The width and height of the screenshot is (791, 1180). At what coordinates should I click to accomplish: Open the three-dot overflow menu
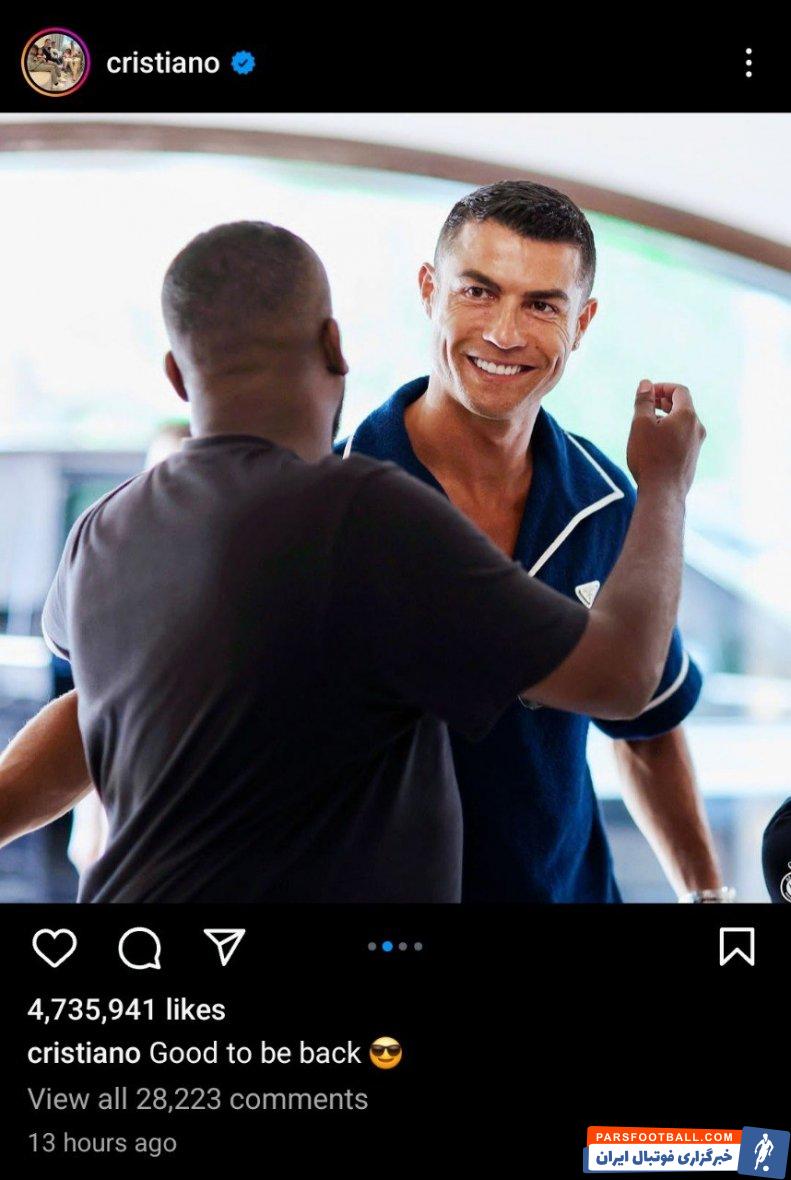748,63
